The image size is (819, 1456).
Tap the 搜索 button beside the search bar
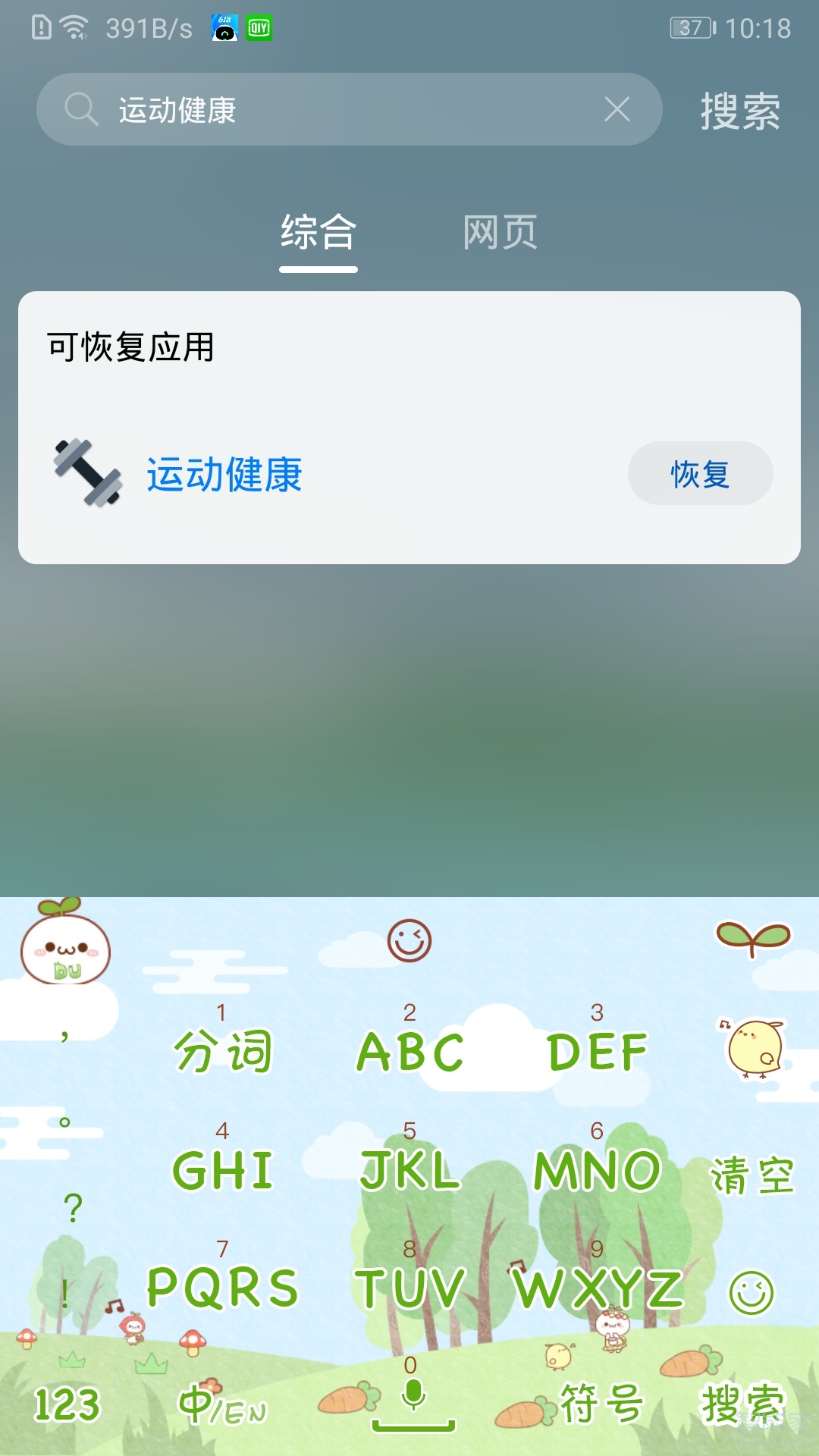740,111
